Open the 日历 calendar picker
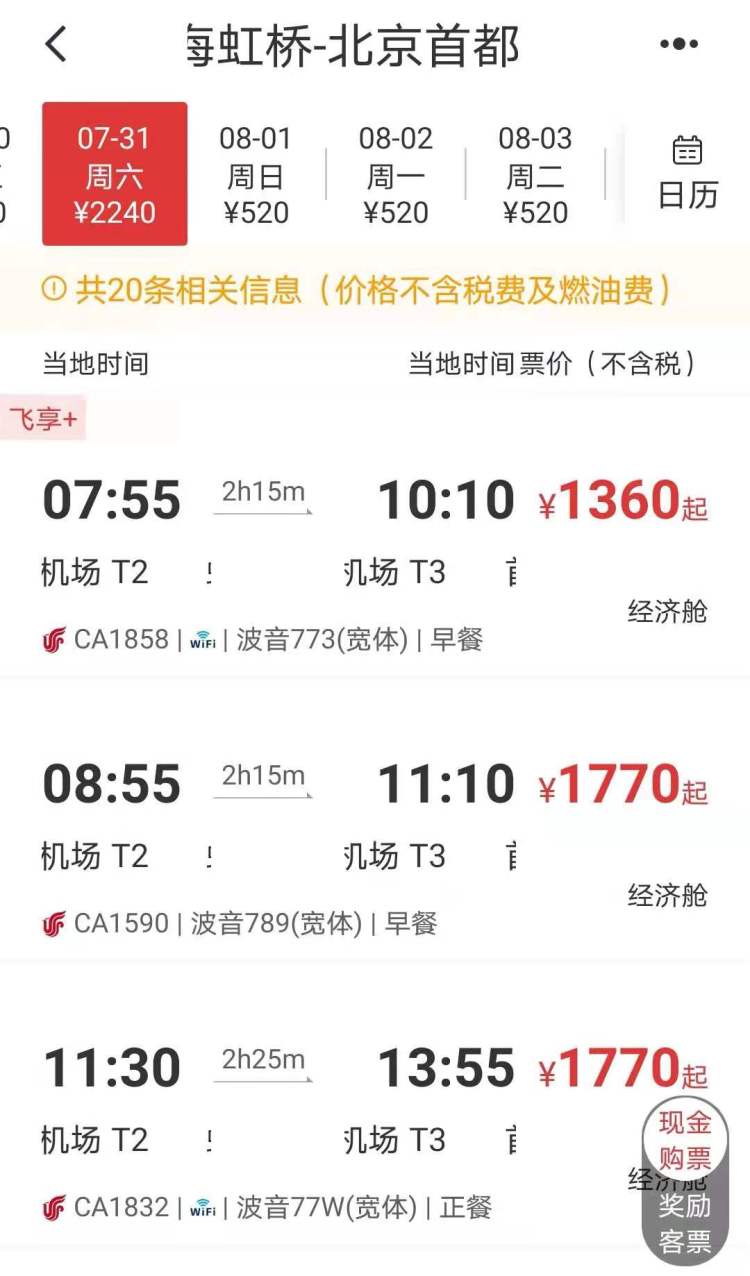The height and width of the screenshot is (1276, 750). coord(687,172)
